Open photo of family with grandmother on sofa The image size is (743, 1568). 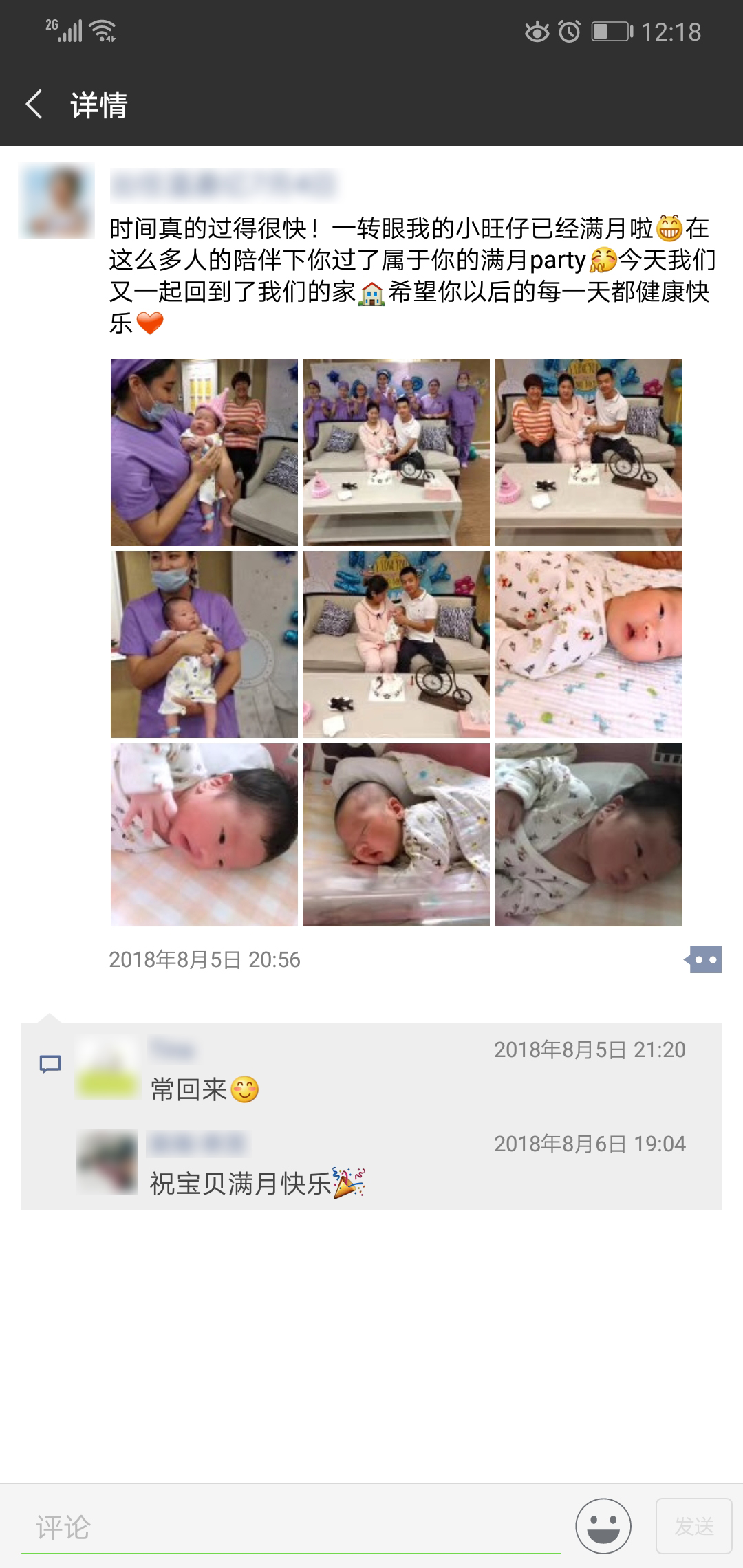click(x=588, y=452)
